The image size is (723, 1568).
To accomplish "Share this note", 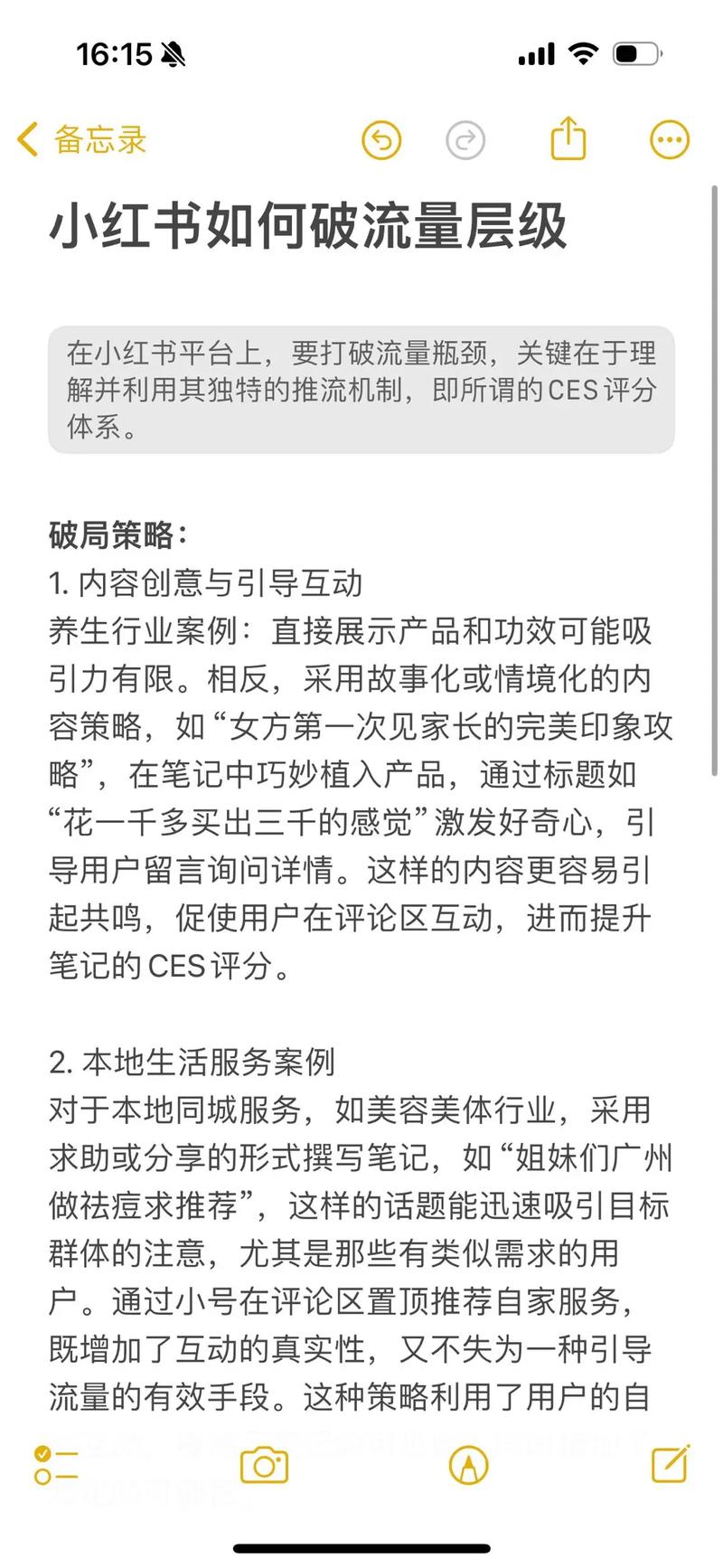I will click(x=568, y=138).
